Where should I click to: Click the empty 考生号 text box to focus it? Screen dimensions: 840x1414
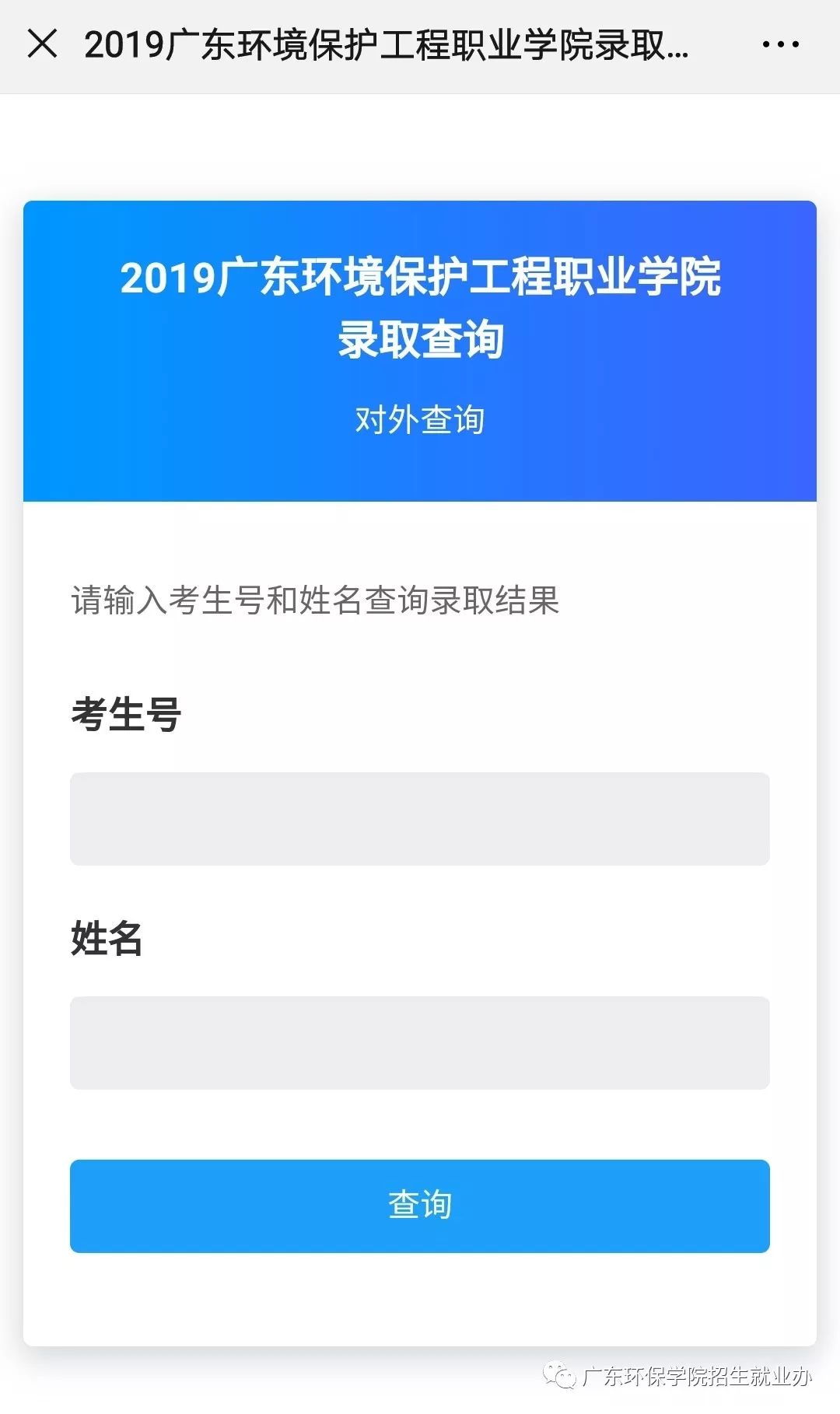tap(420, 819)
